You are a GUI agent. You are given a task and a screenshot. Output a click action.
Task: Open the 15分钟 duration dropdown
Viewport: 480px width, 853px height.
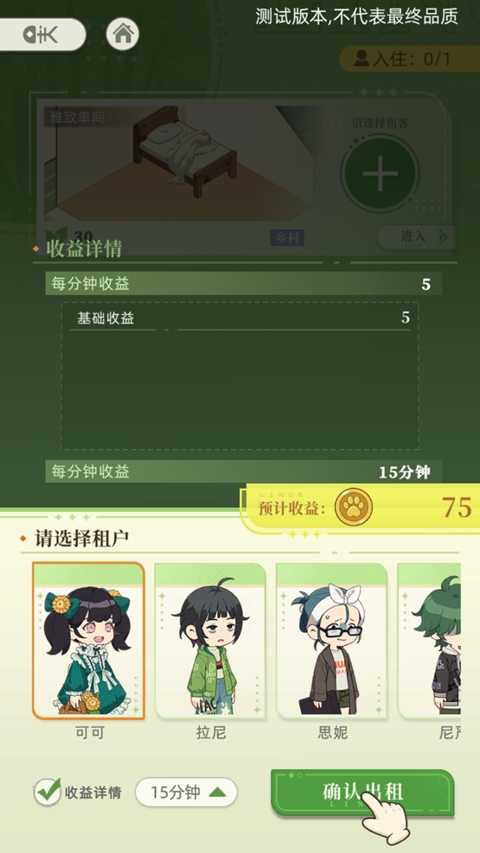pyautogui.click(x=186, y=792)
